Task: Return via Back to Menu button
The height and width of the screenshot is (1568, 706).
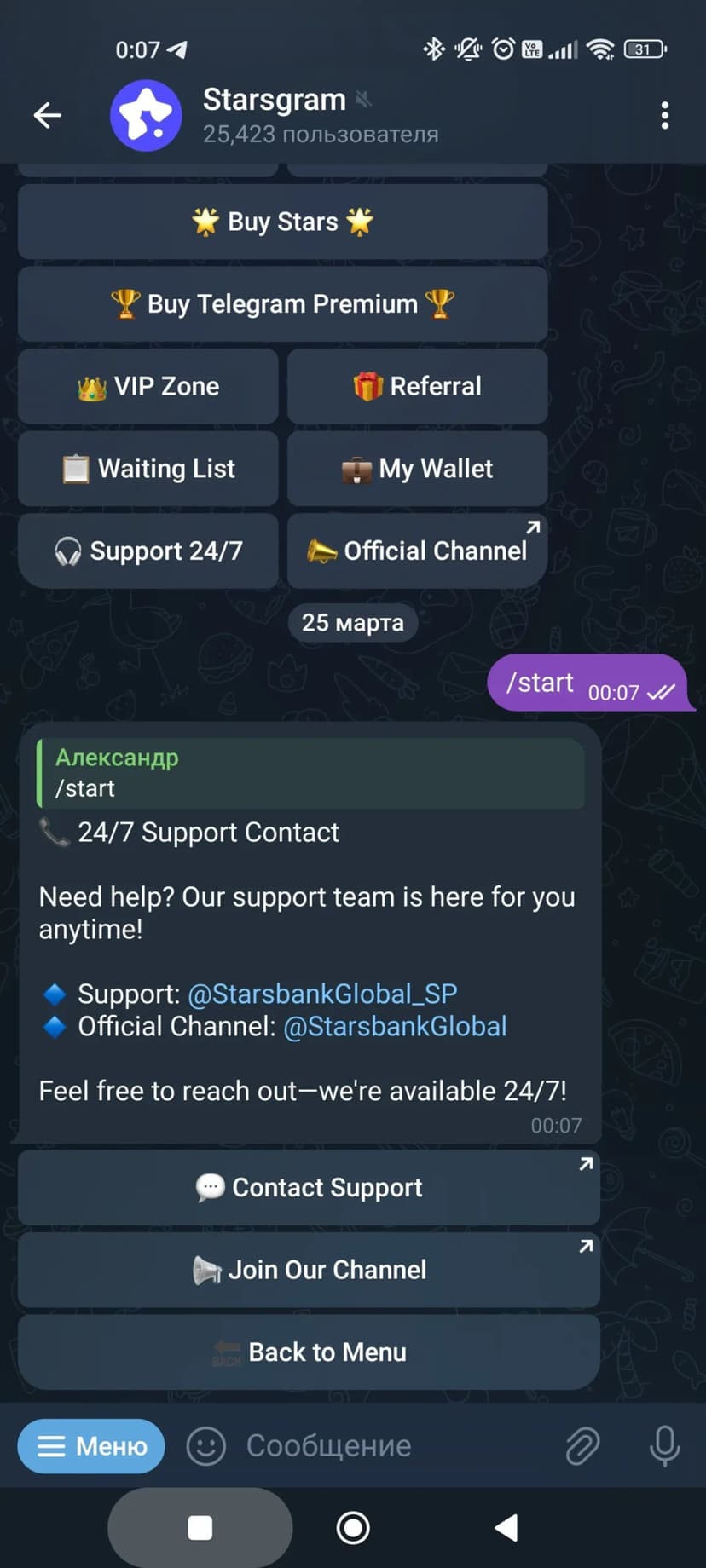Action: tap(309, 1352)
